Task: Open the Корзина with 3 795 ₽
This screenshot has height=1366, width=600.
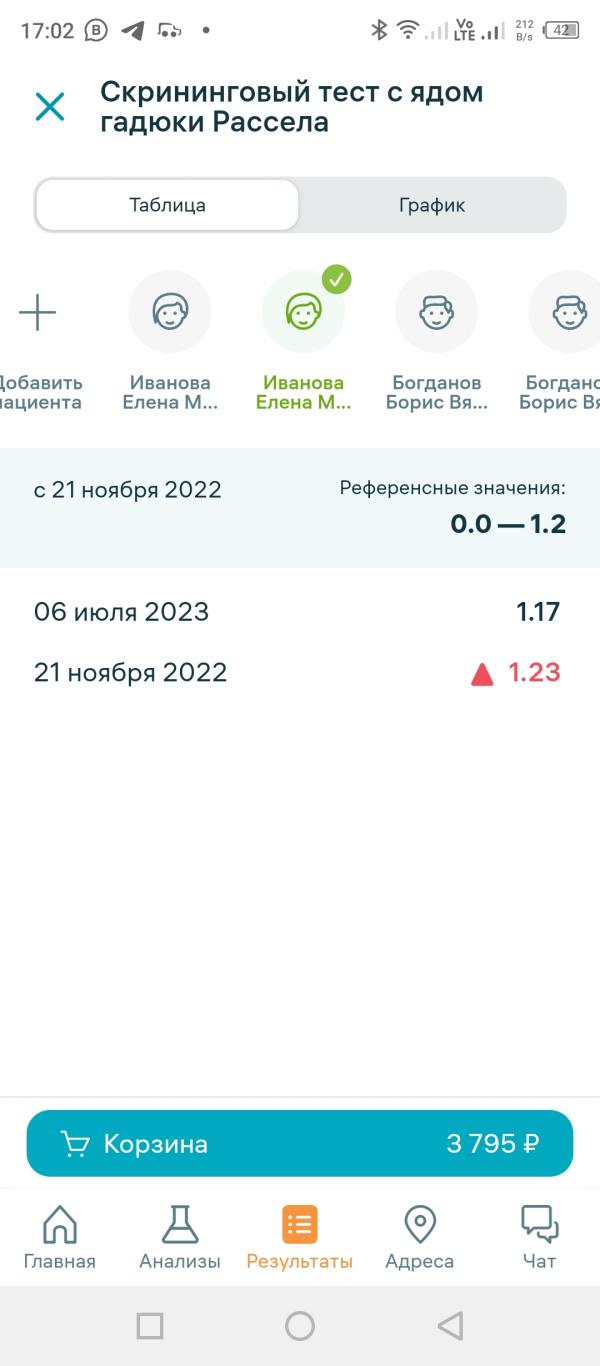Action: (x=300, y=1143)
